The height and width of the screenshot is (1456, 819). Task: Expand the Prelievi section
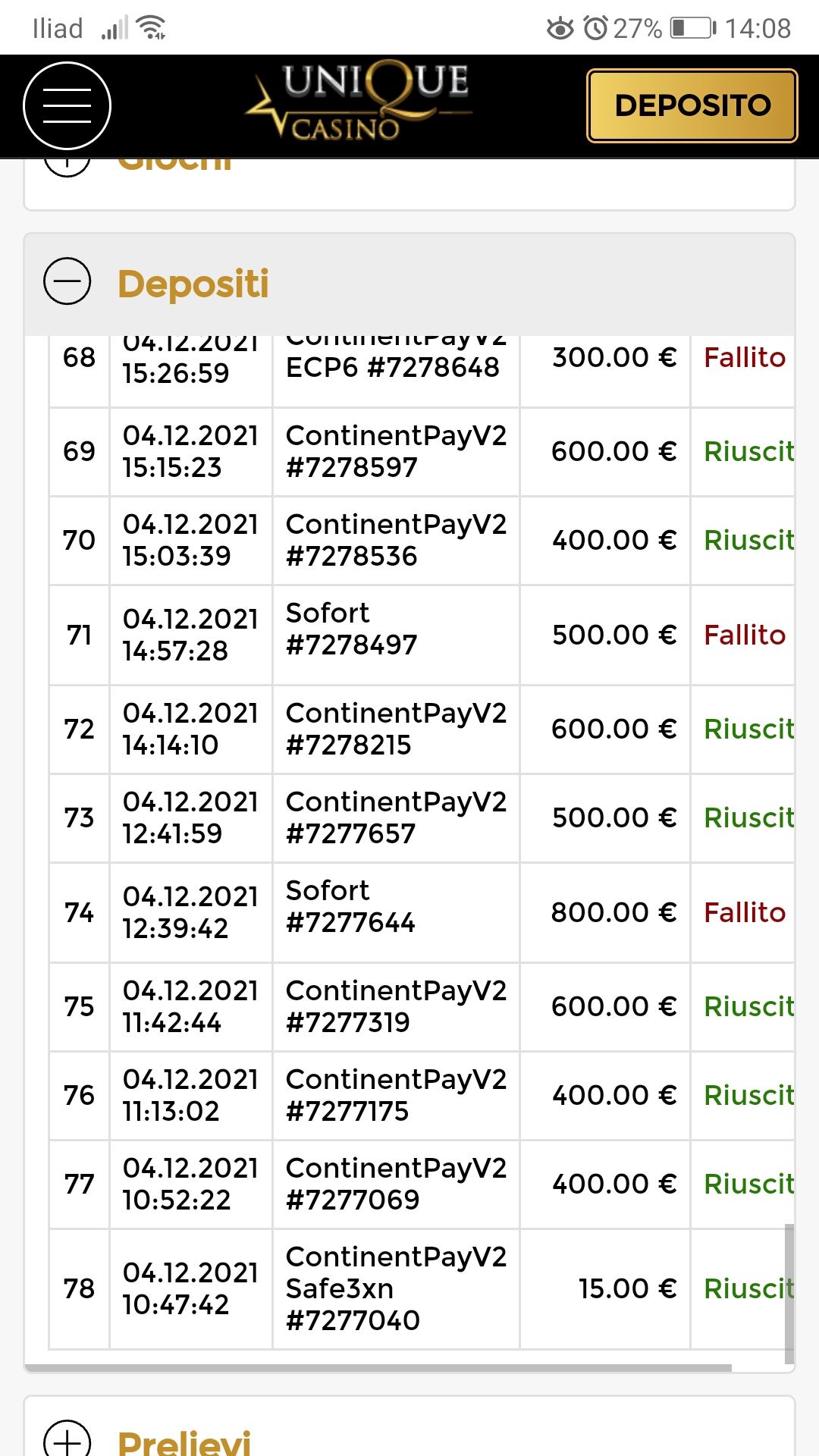click(x=67, y=1438)
